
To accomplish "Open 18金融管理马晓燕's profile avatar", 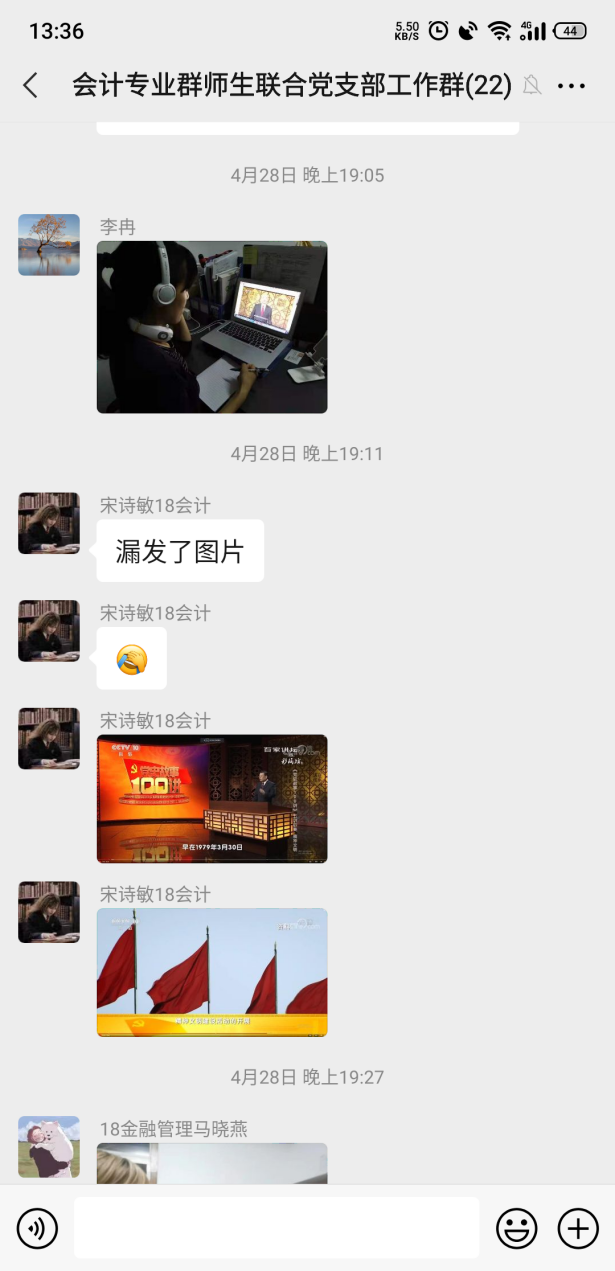I will [x=49, y=1147].
